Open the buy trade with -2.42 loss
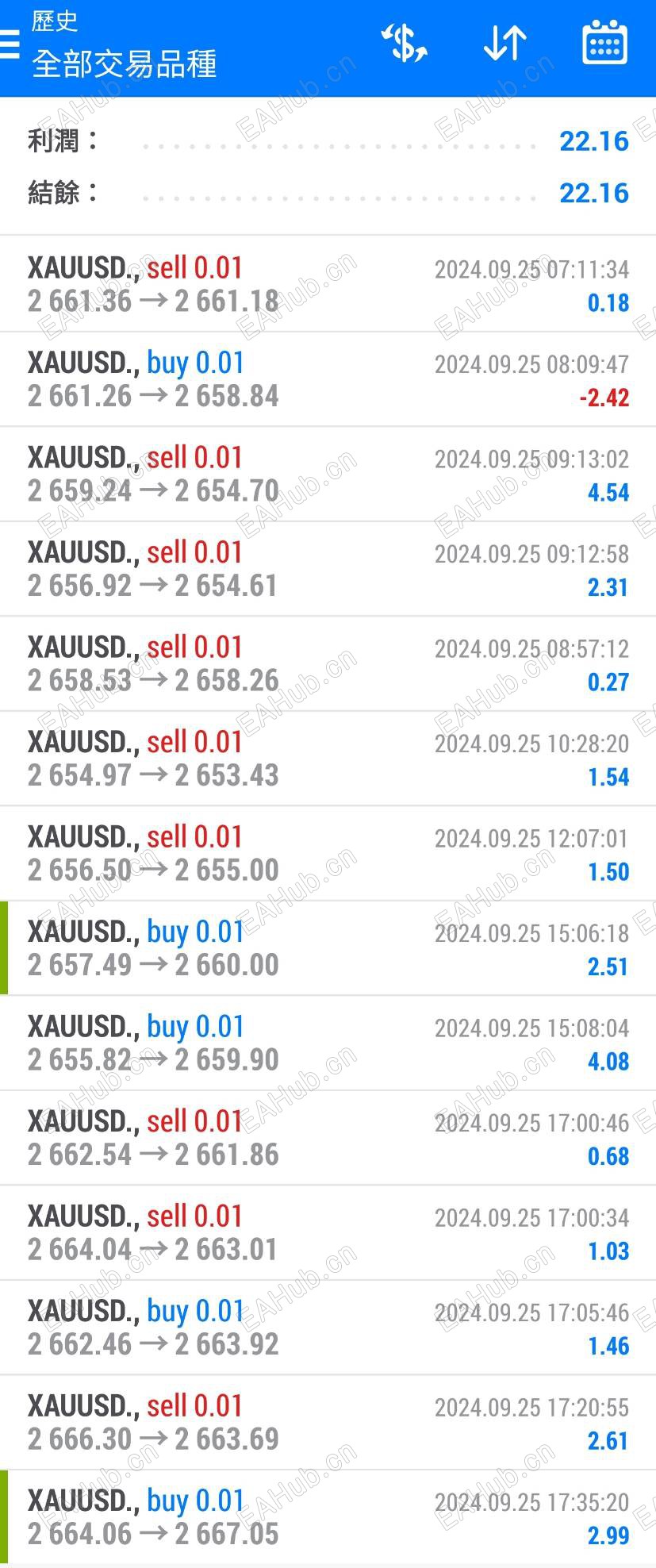Viewport: 656px width, 1568px height. (x=328, y=379)
